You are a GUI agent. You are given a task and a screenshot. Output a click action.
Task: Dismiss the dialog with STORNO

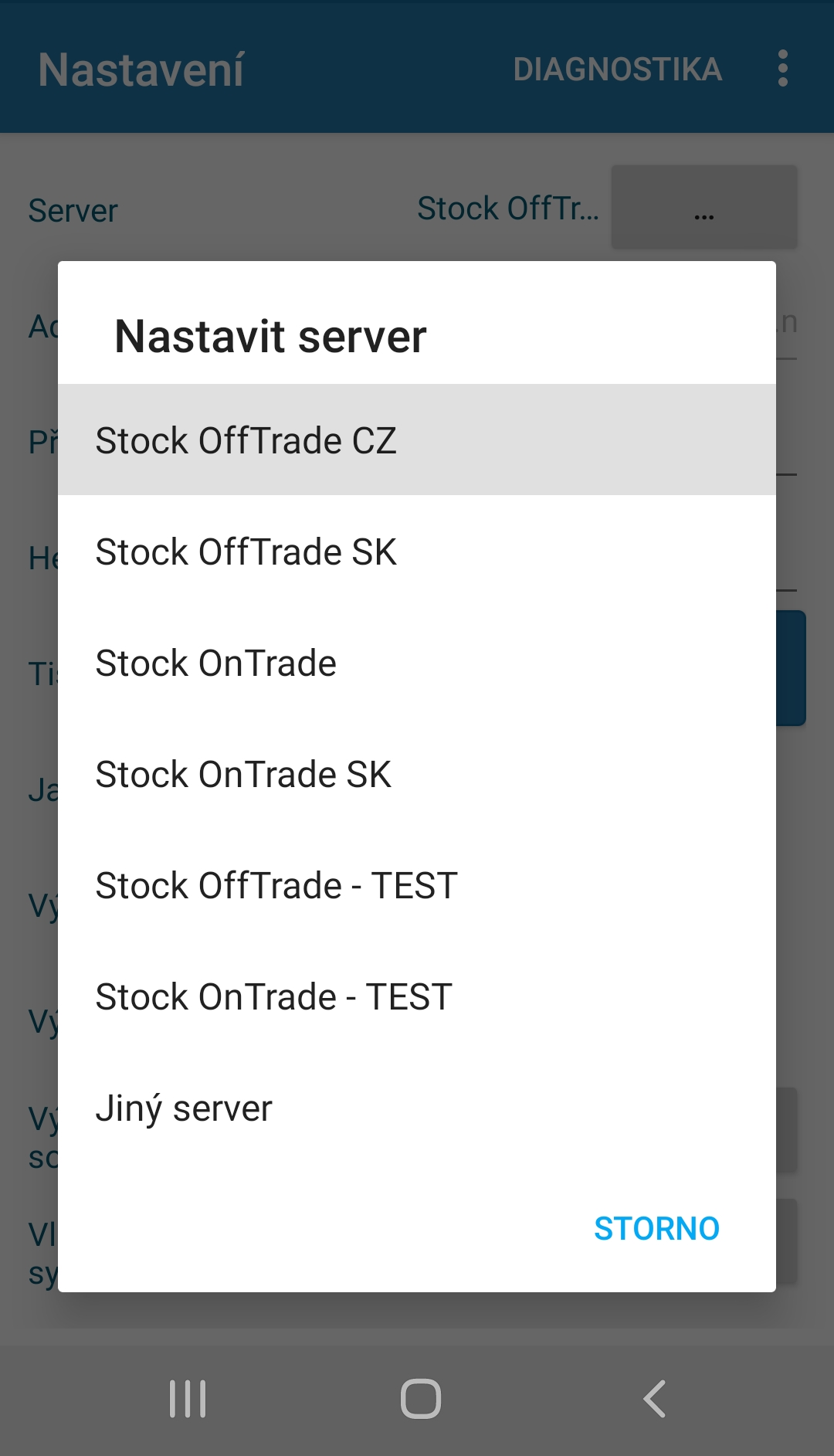tap(656, 1229)
